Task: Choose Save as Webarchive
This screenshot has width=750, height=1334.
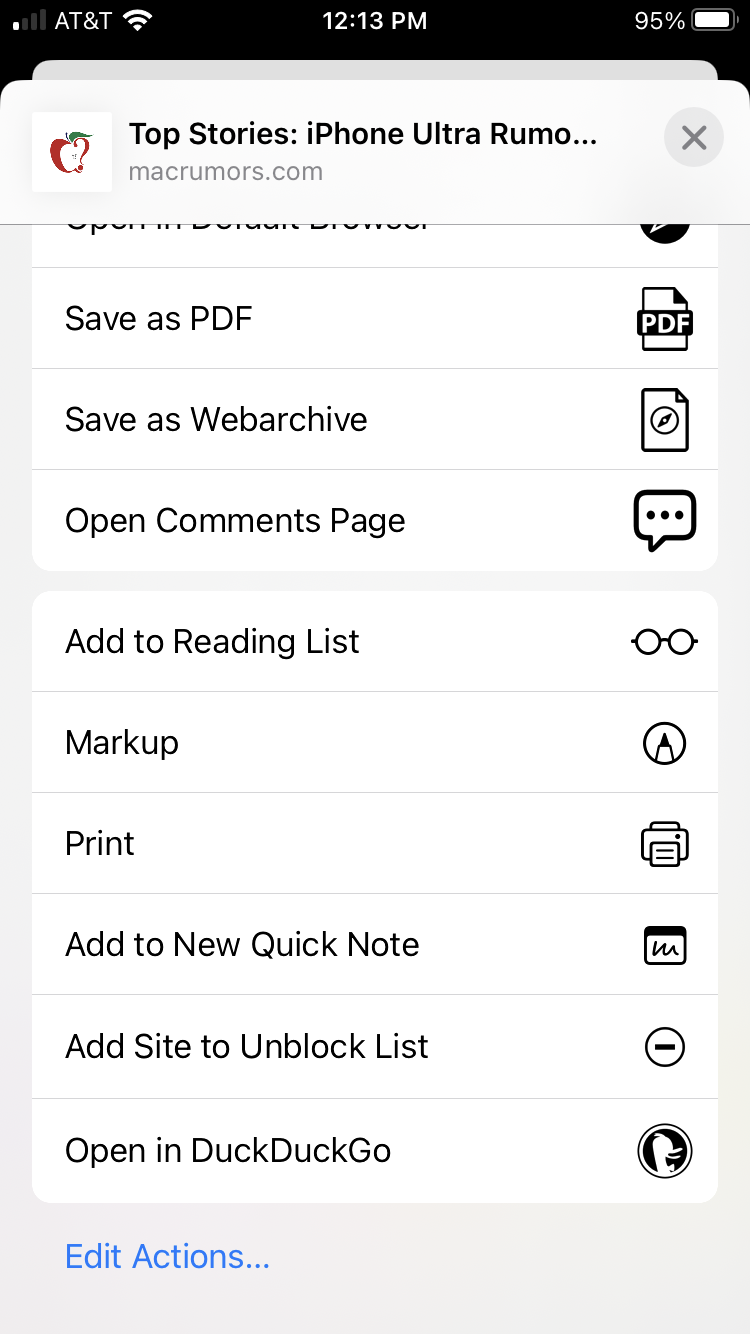Action: pos(374,420)
